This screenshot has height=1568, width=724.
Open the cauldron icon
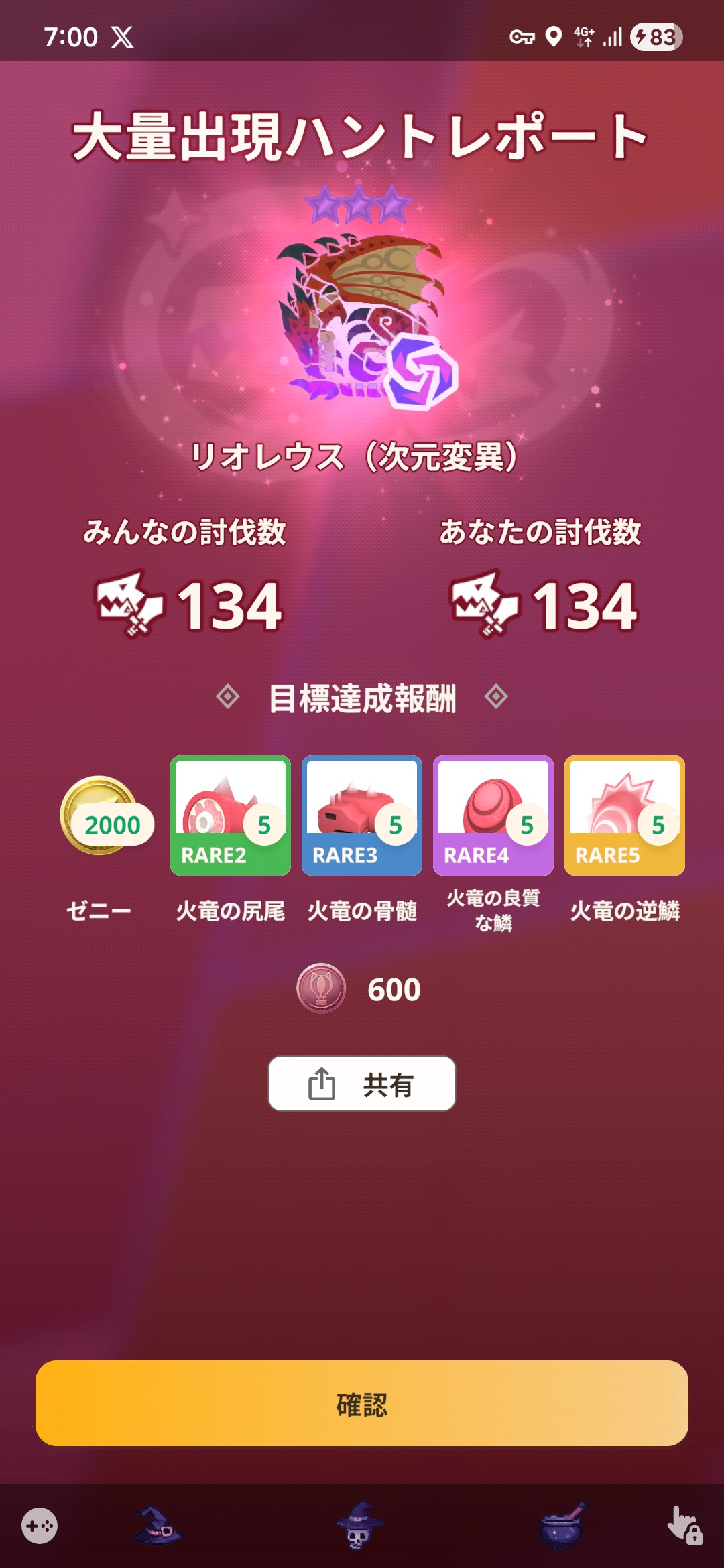[562, 1526]
